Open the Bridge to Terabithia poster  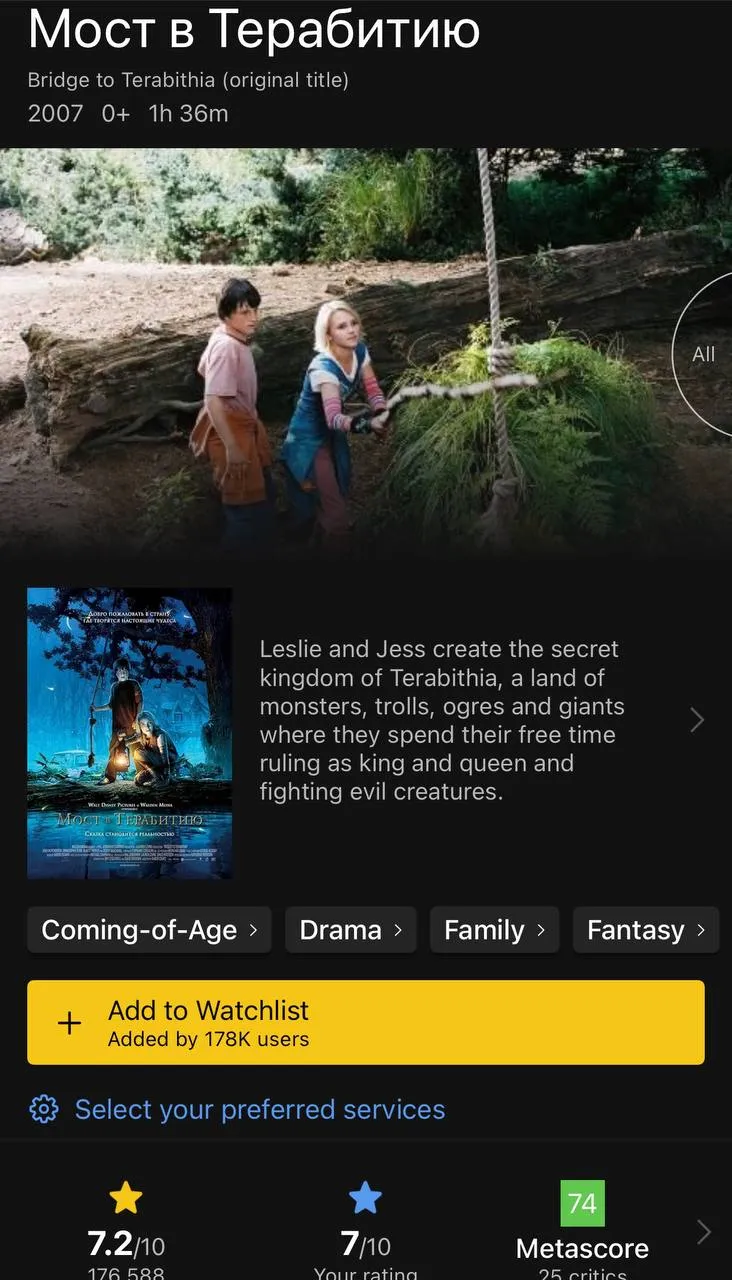click(129, 733)
